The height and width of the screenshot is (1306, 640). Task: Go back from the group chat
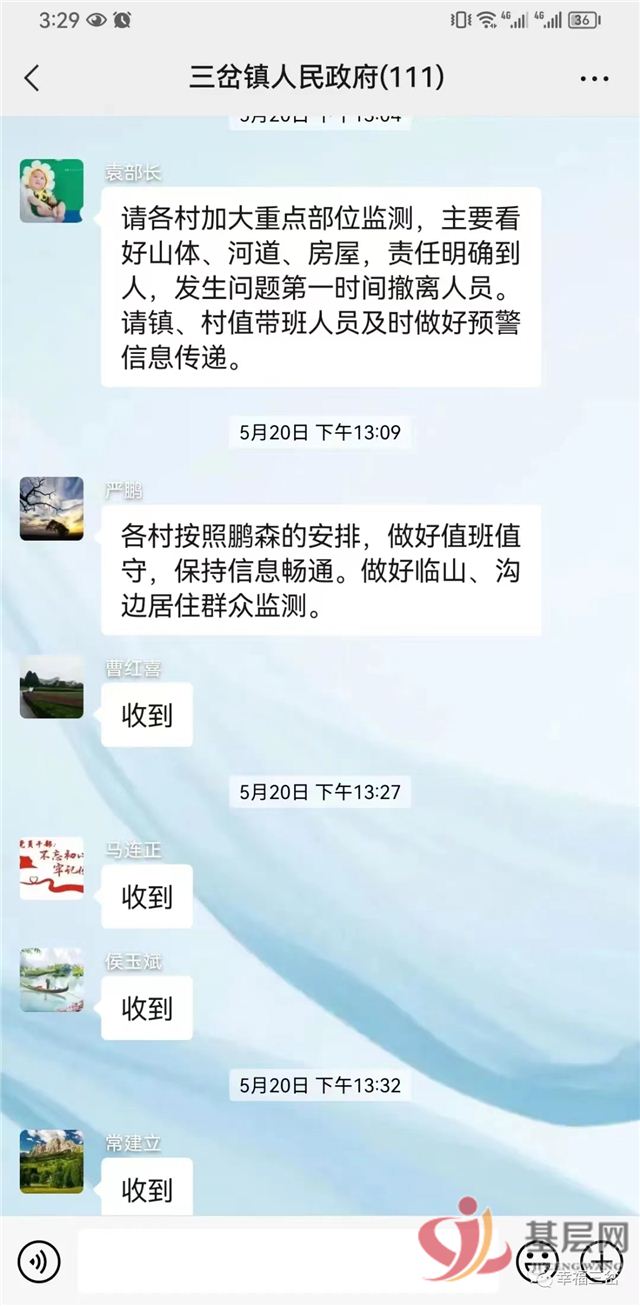click(32, 78)
